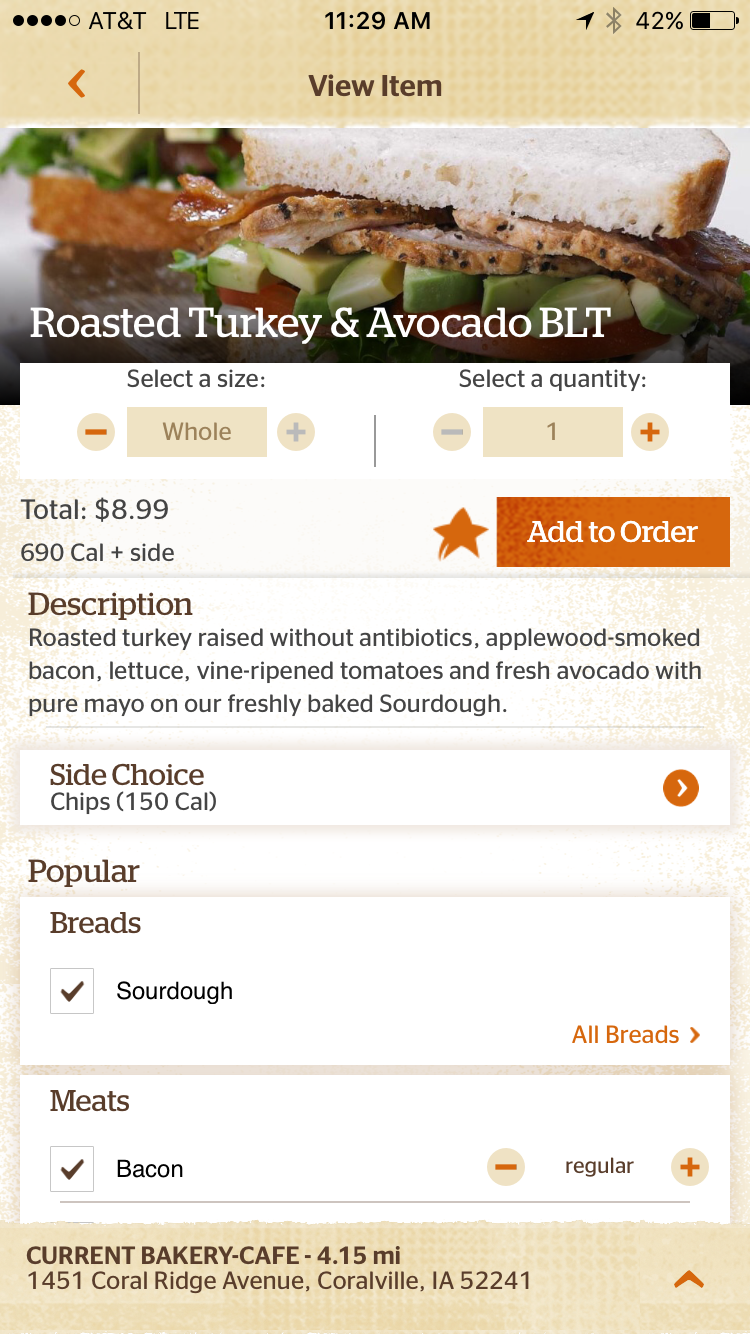Expand the current bakery-cafe panel
750x1334 pixels.
tap(689, 1279)
